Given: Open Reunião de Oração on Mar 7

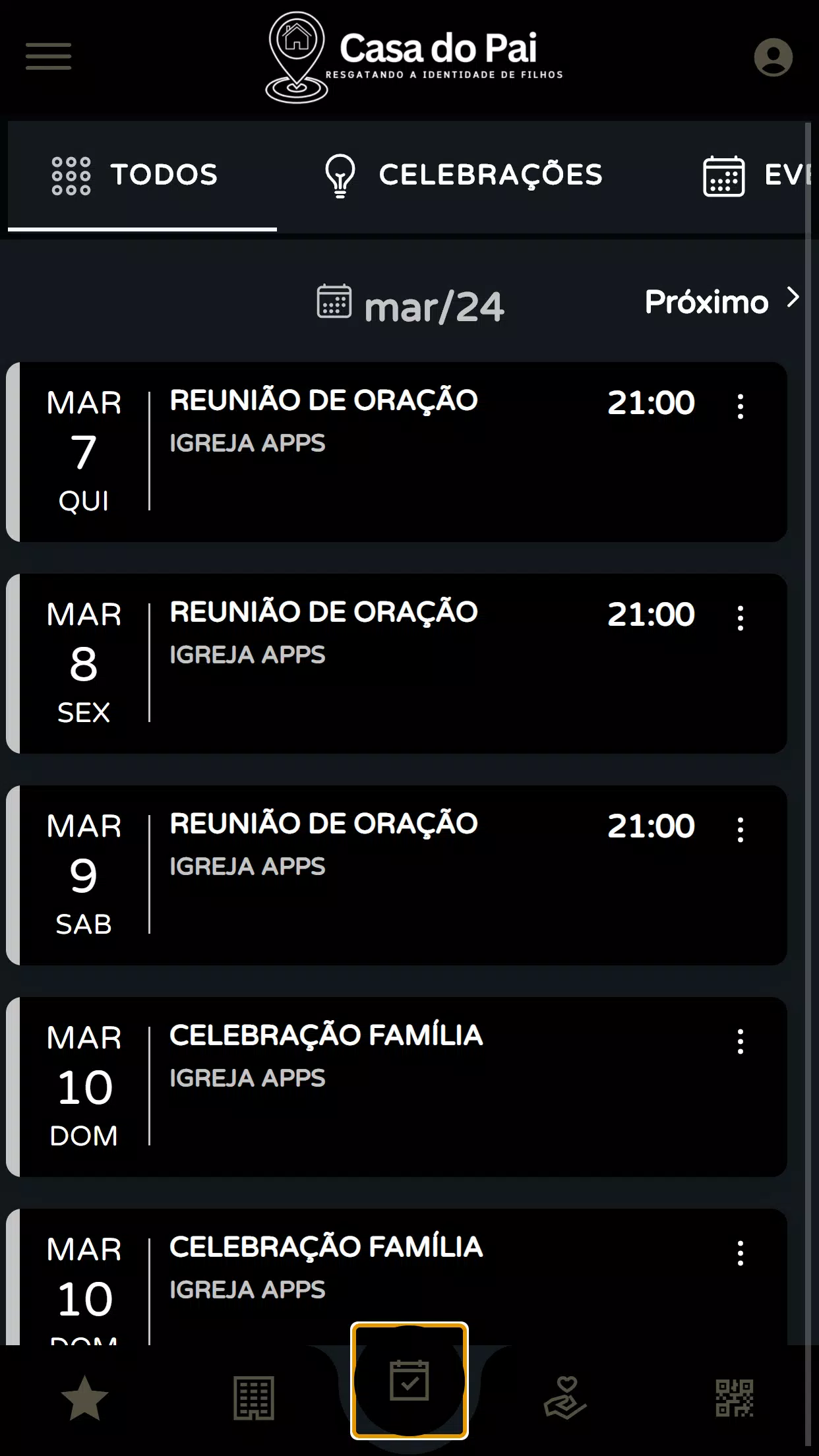Looking at the screenshot, I should (396, 452).
